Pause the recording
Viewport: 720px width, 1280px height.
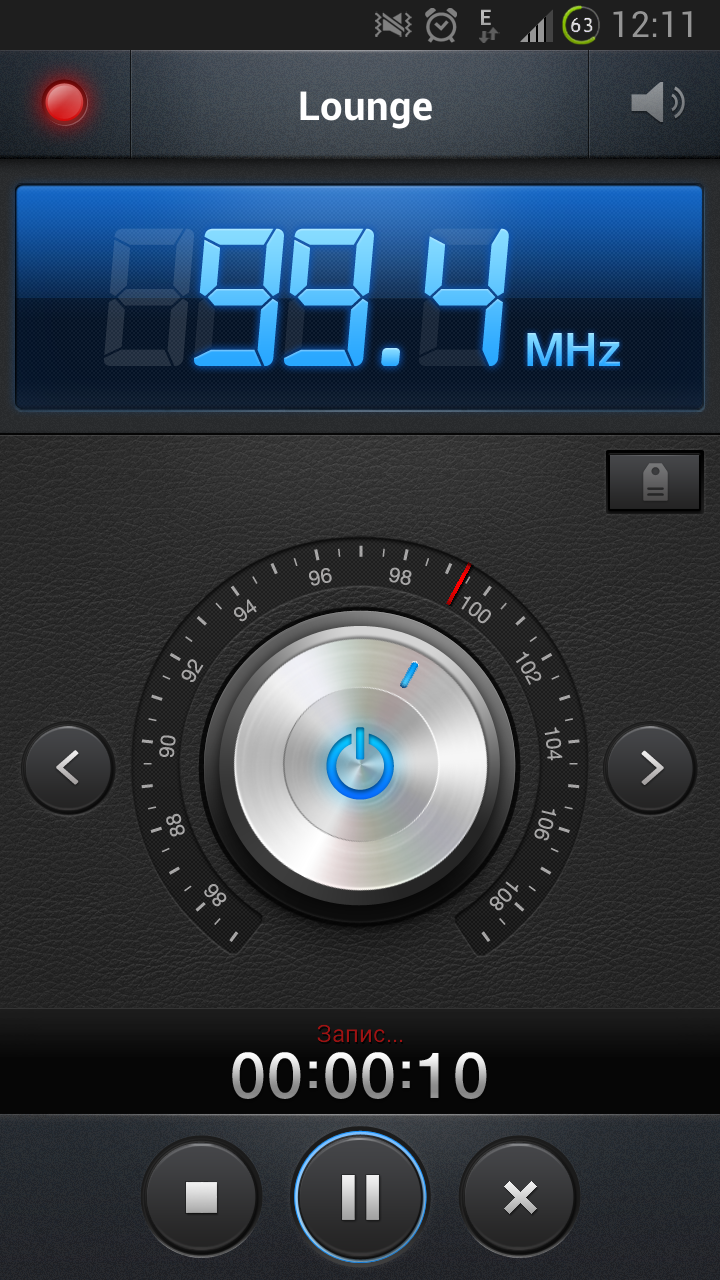[360, 1196]
